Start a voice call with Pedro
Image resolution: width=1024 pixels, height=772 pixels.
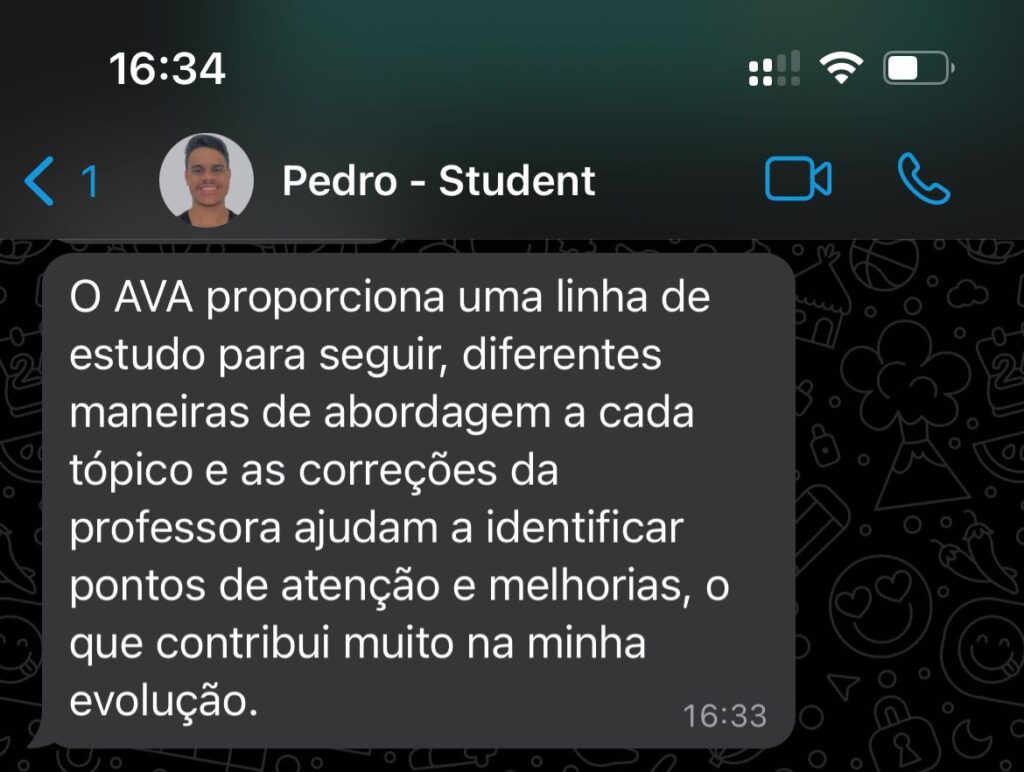click(x=923, y=180)
